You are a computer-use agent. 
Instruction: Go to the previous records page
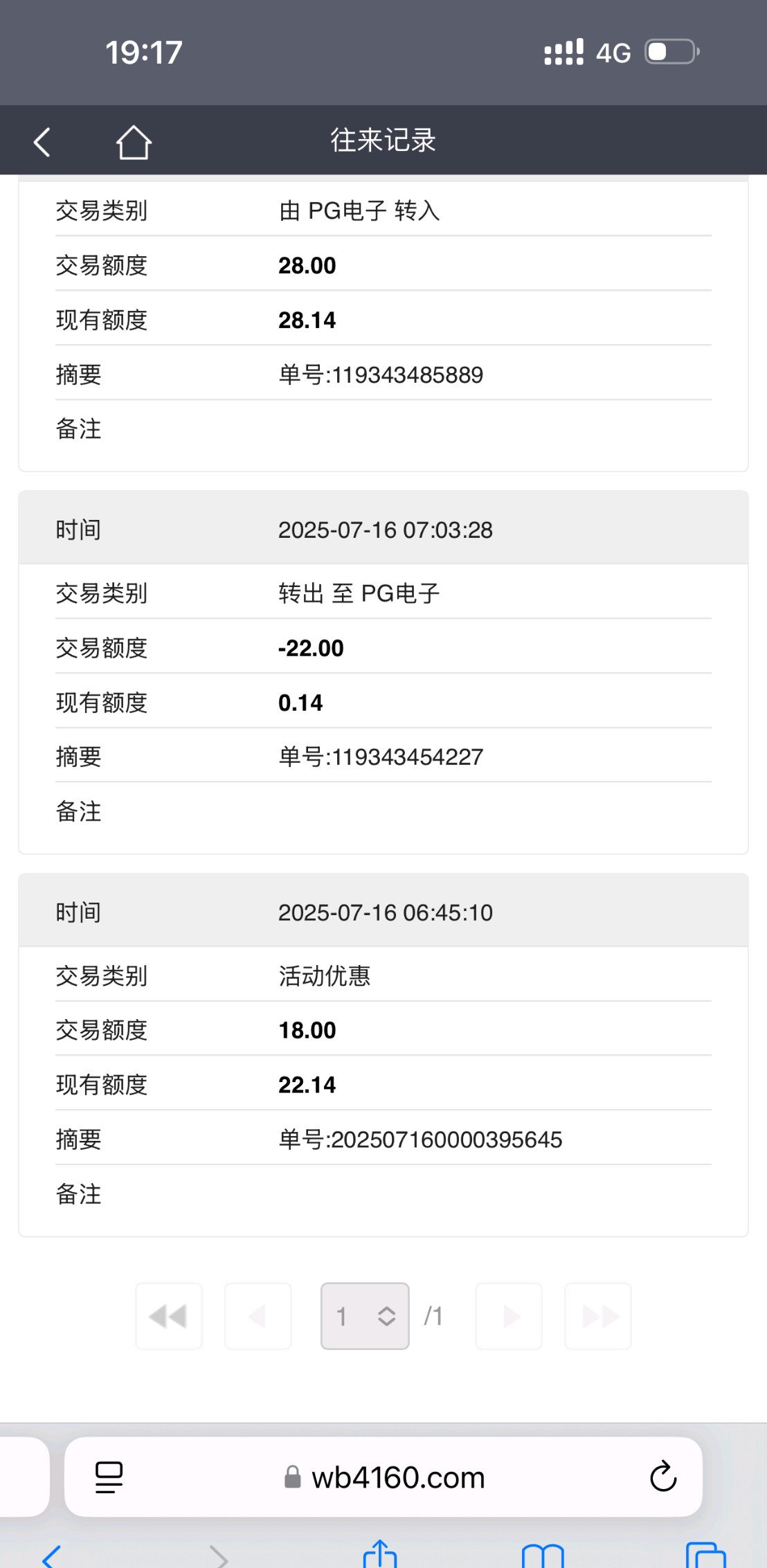[258, 1316]
